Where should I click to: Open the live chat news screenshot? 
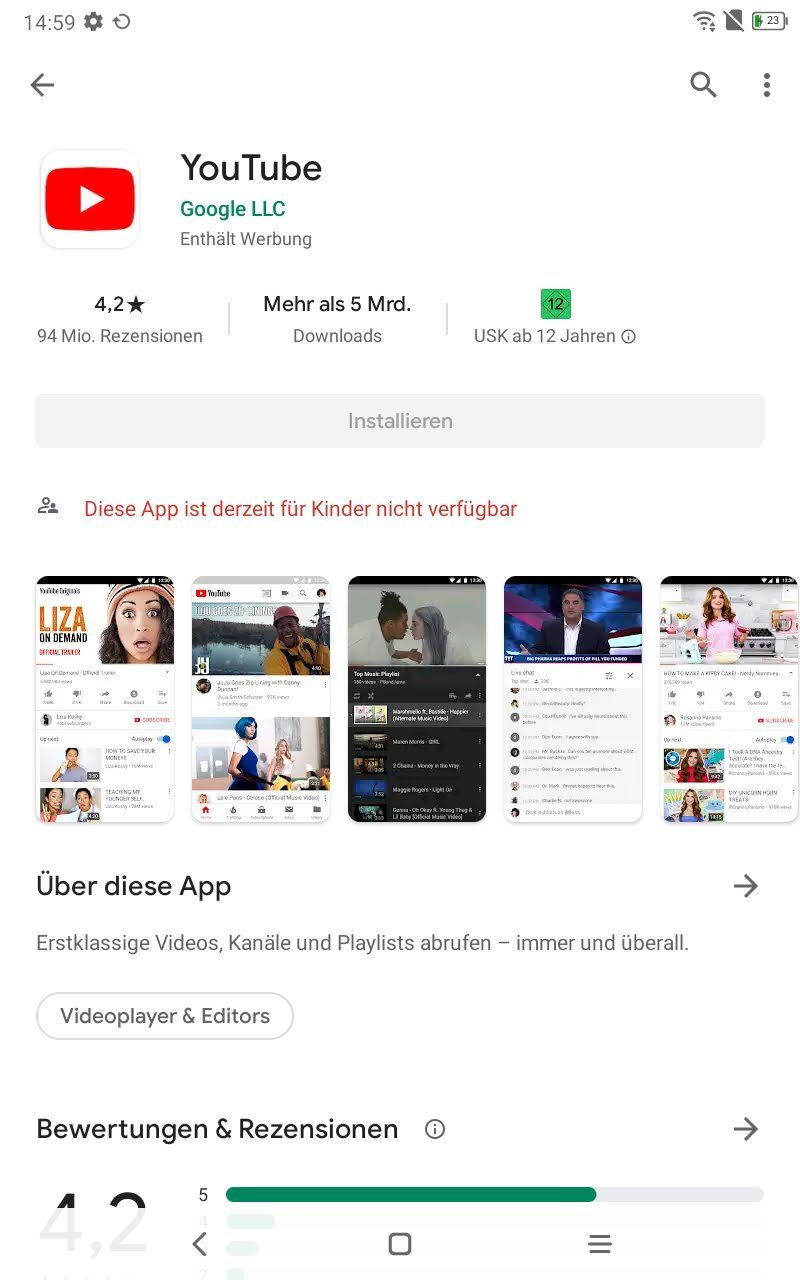click(x=573, y=699)
